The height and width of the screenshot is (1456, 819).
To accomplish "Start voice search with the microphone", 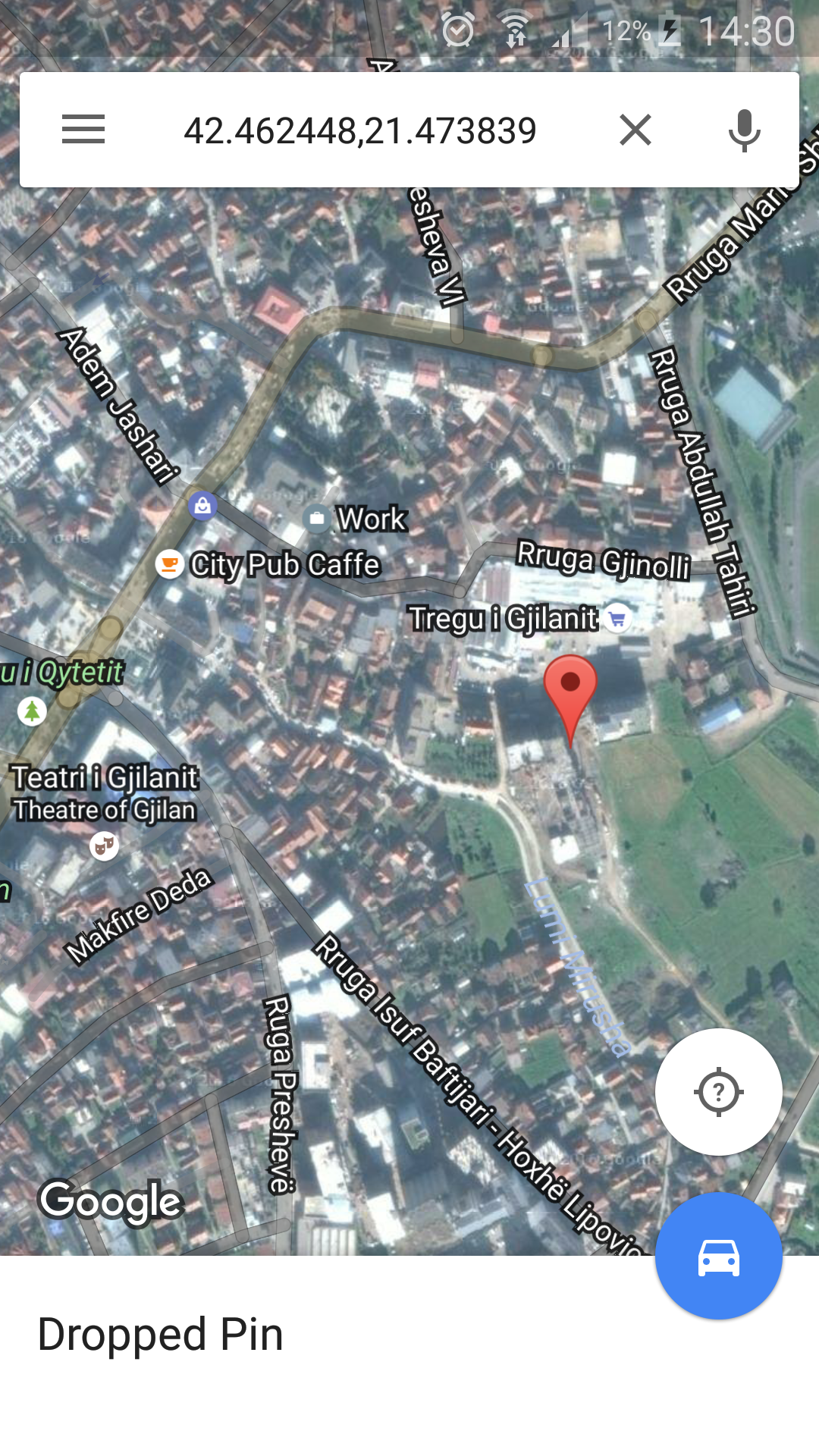I will pos(744,130).
